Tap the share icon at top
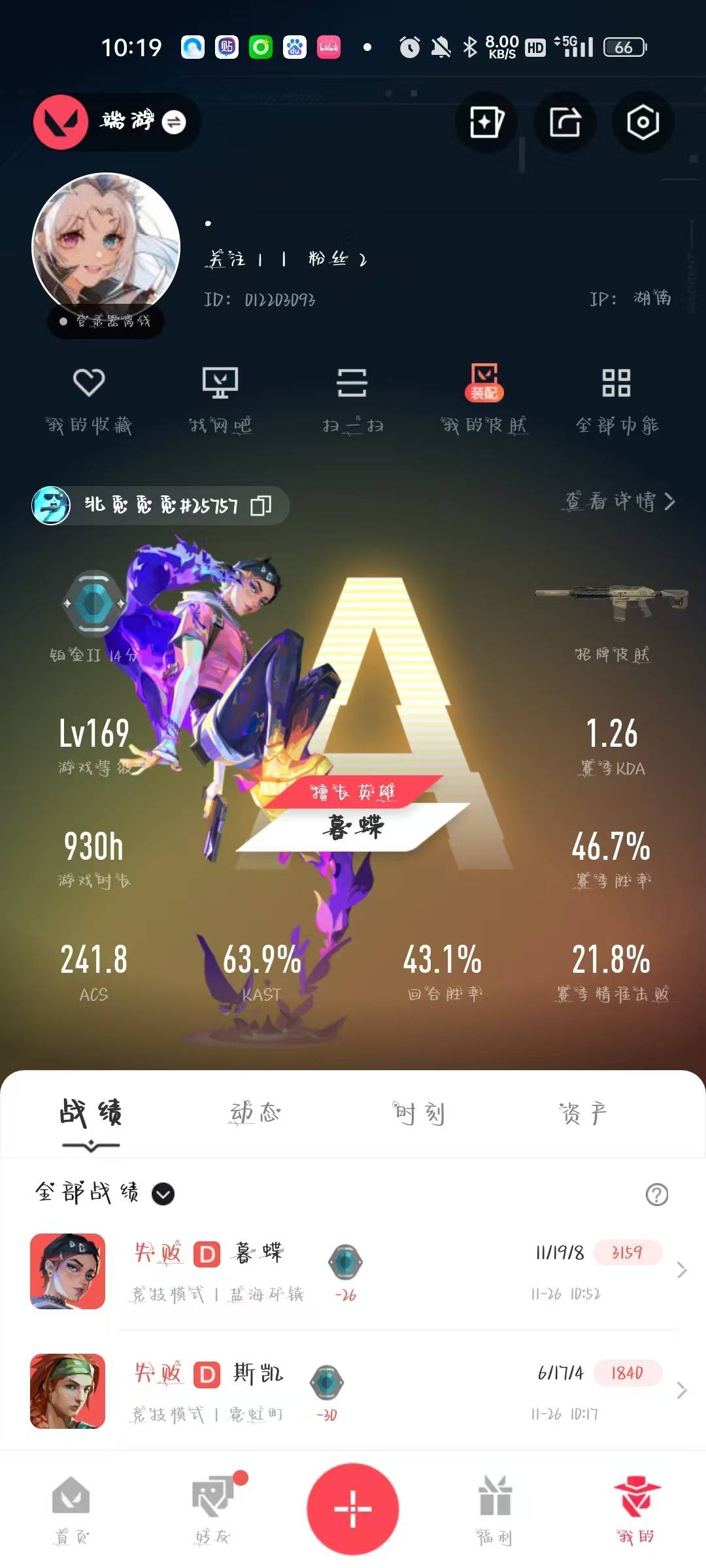This screenshot has width=706, height=1568. (x=564, y=122)
